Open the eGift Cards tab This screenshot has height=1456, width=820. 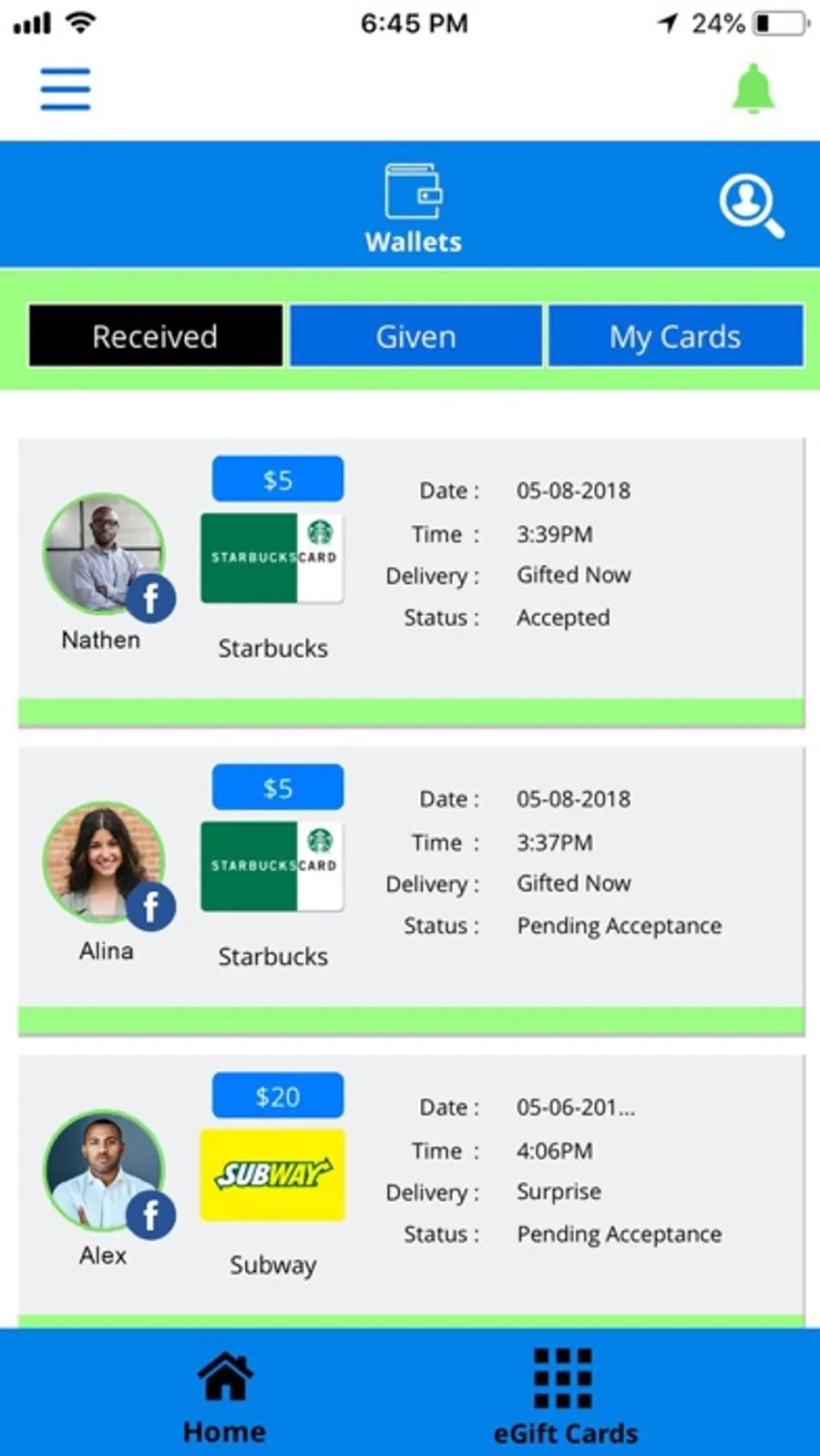[565, 1397]
